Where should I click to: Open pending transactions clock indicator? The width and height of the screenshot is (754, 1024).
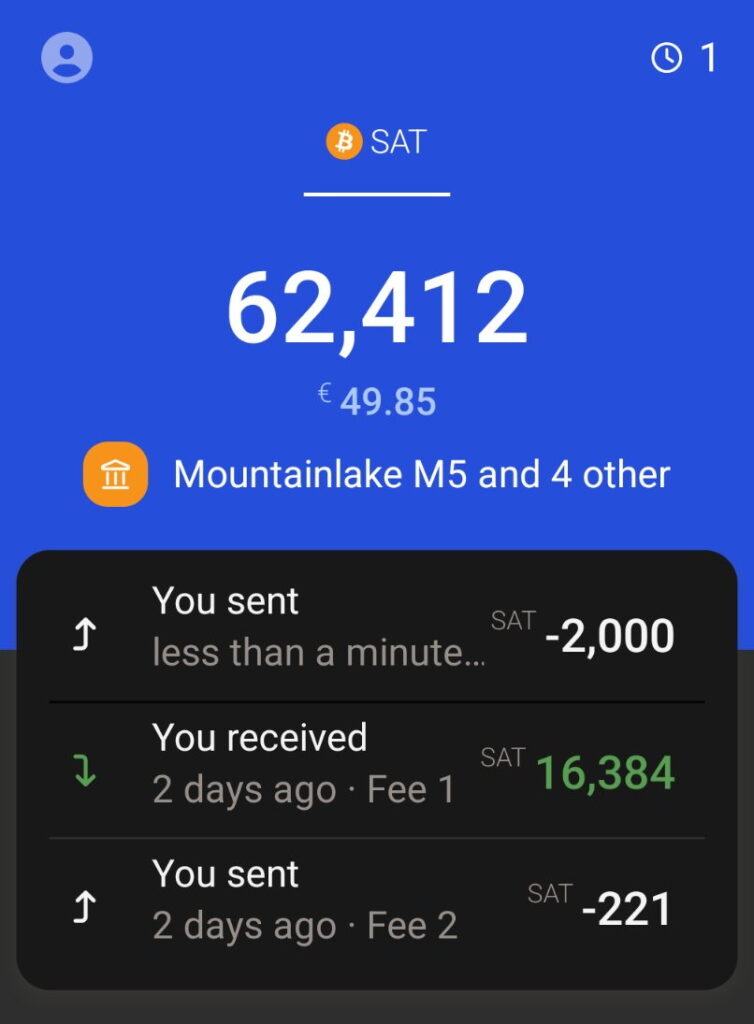684,58
